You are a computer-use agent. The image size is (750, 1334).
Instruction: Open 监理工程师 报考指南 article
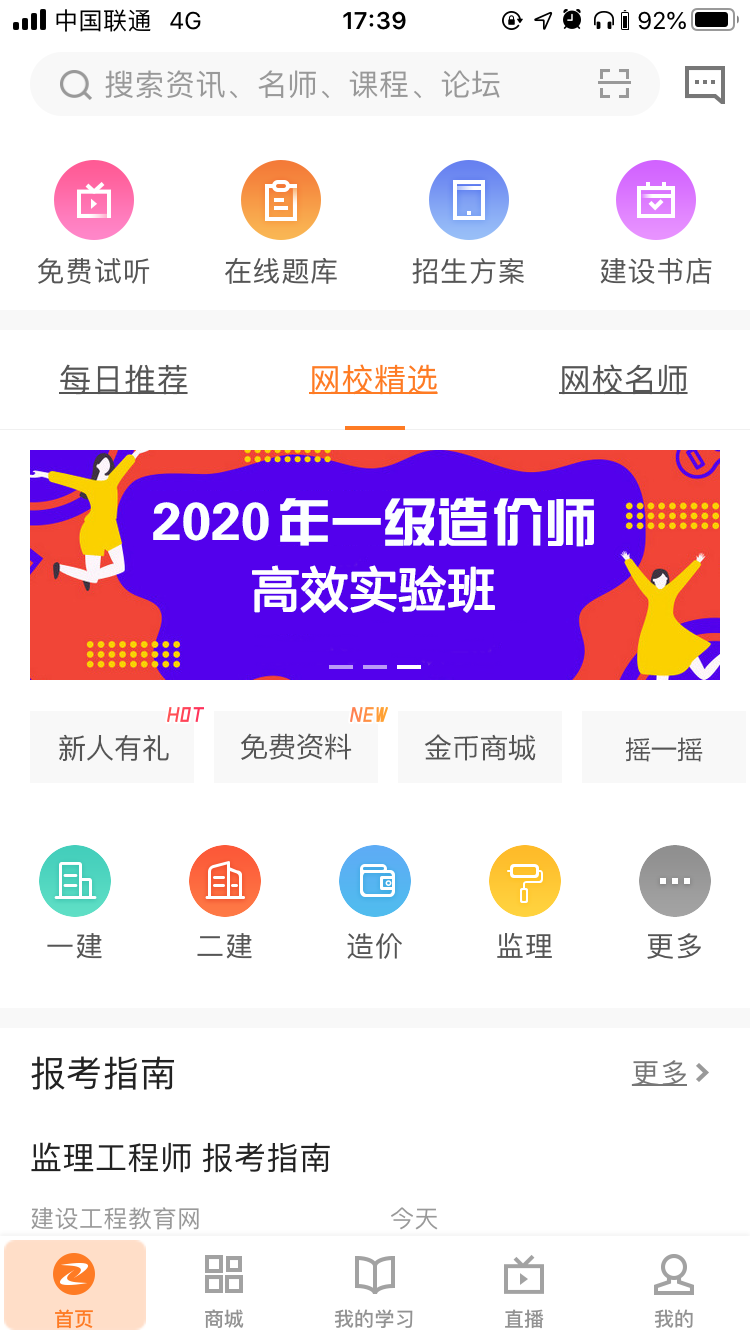pos(181,1158)
